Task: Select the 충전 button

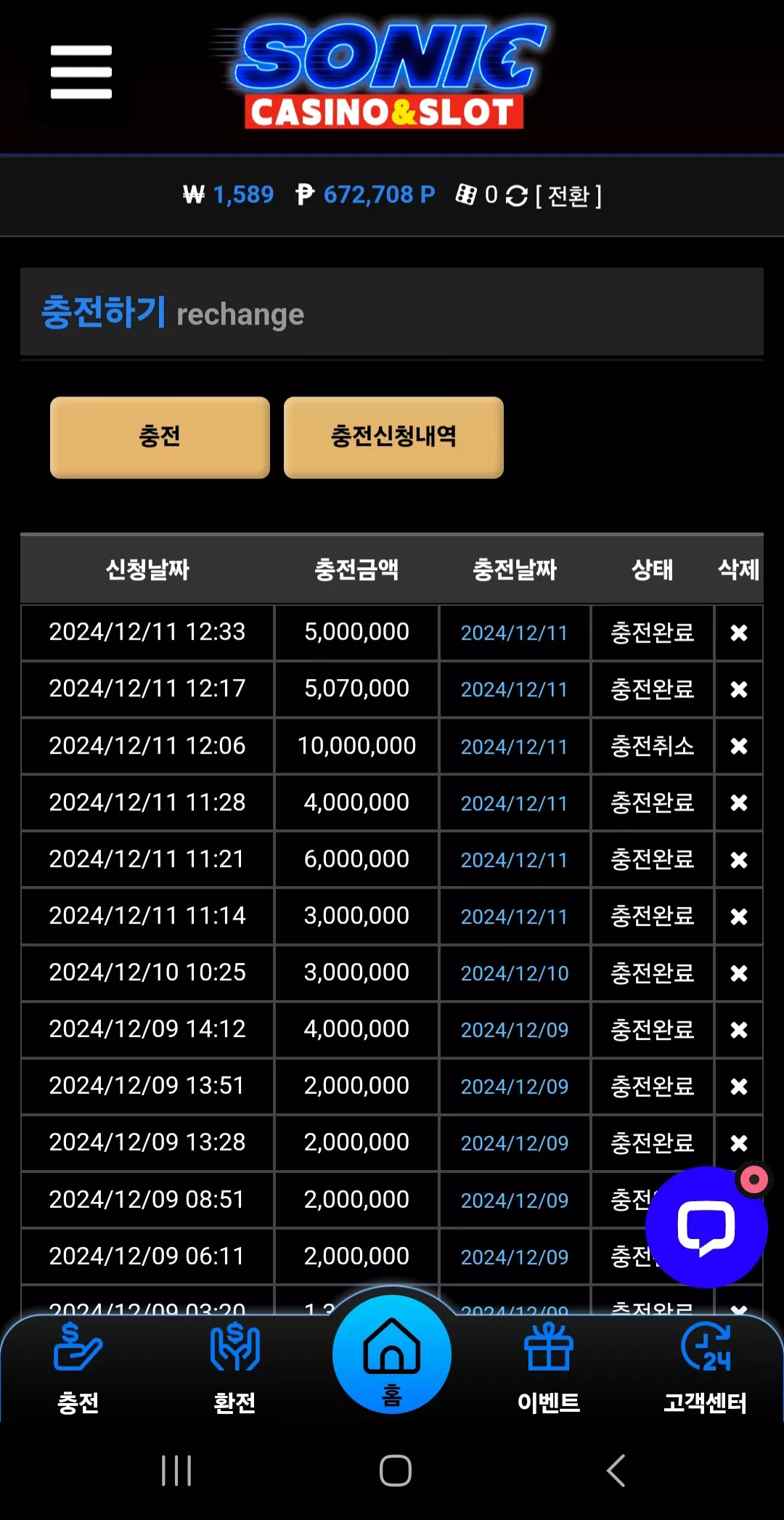Action: pos(160,437)
